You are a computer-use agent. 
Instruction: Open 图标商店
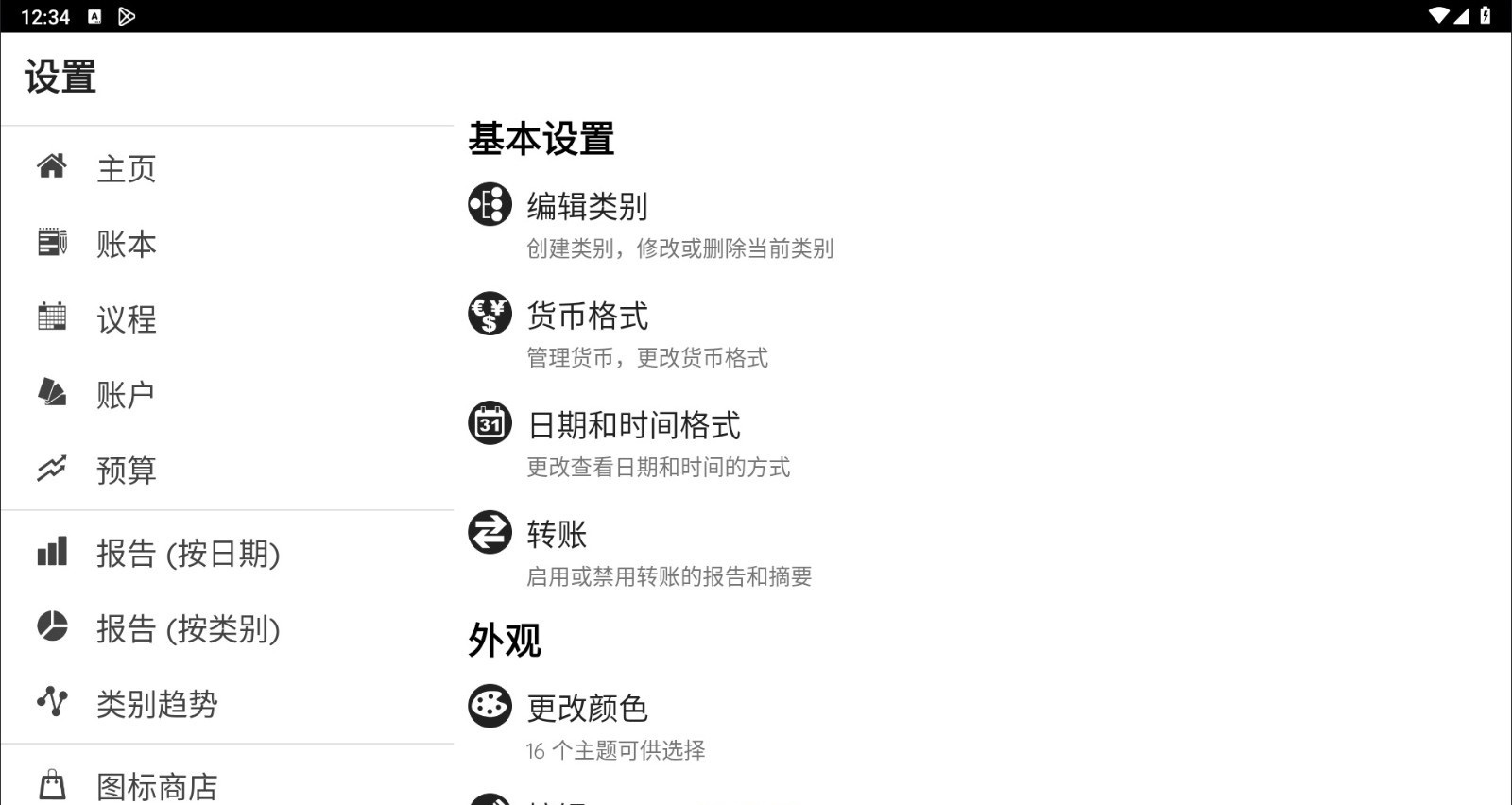point(157,786)
